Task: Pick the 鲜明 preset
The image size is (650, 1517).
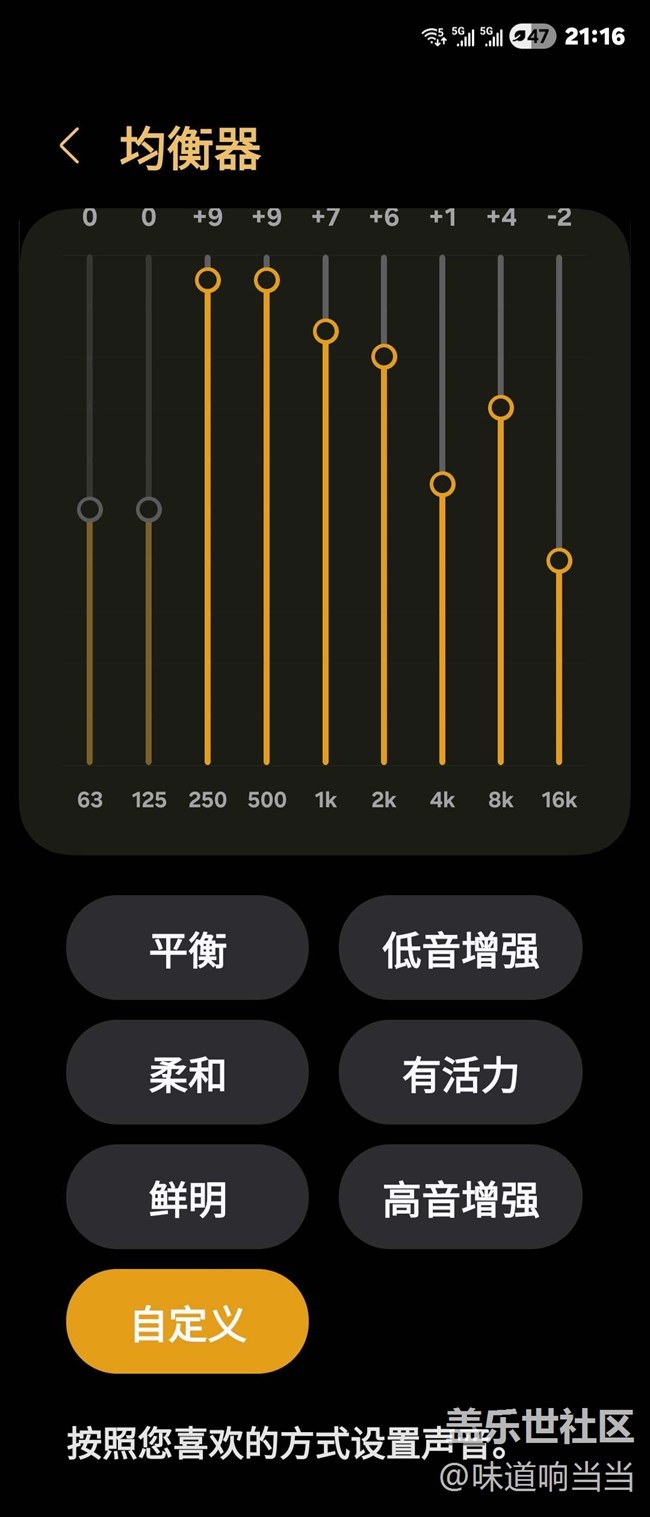Action: [x=187, y=1197]
